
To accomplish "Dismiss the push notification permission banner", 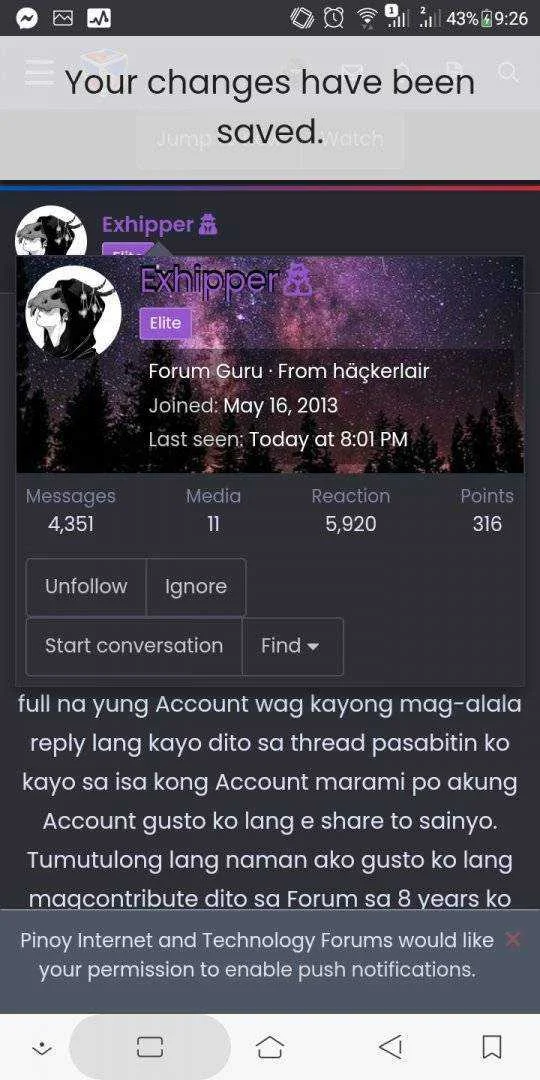I will [512, 939].
